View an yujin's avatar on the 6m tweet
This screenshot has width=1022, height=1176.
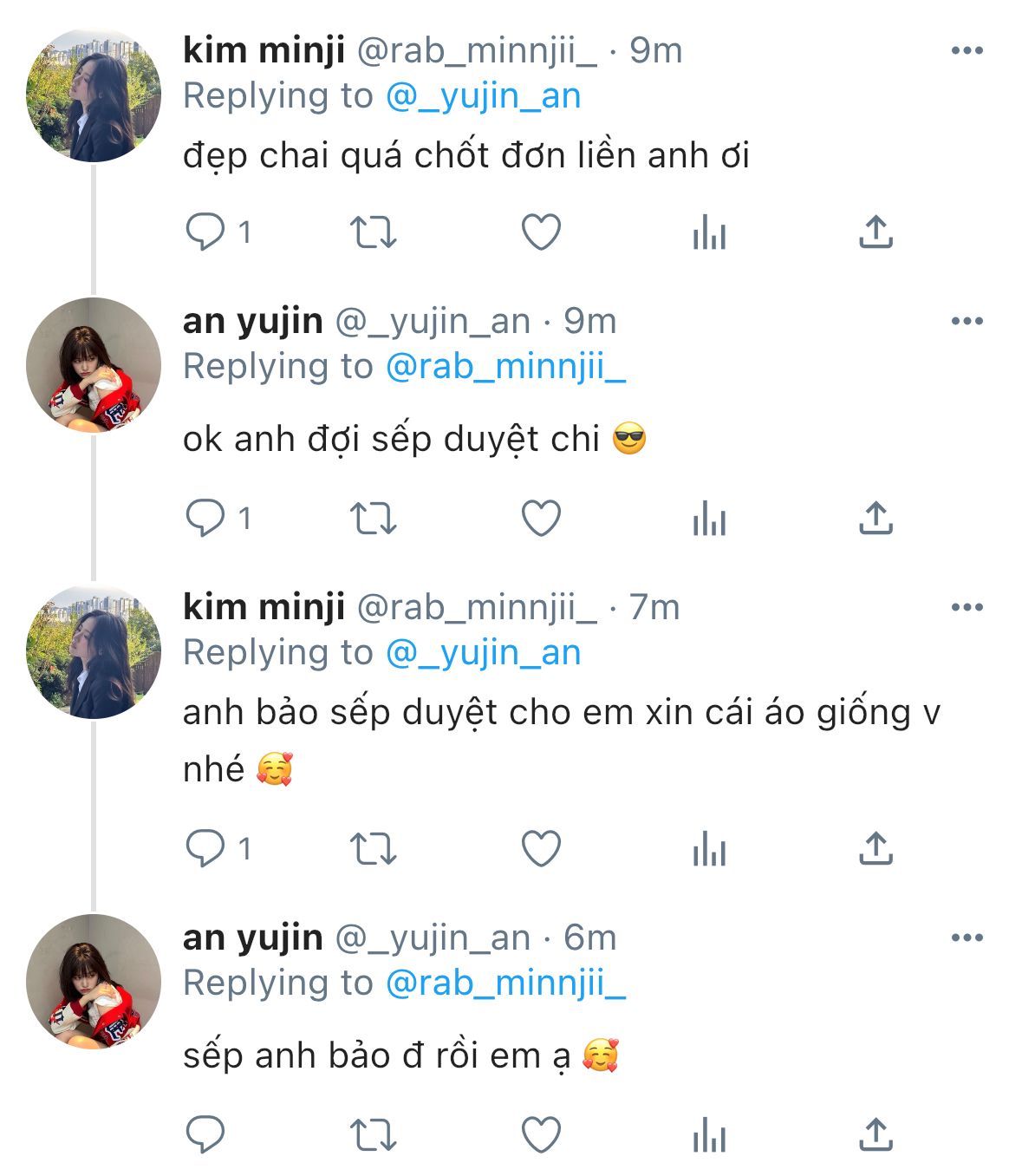point(94,982)
